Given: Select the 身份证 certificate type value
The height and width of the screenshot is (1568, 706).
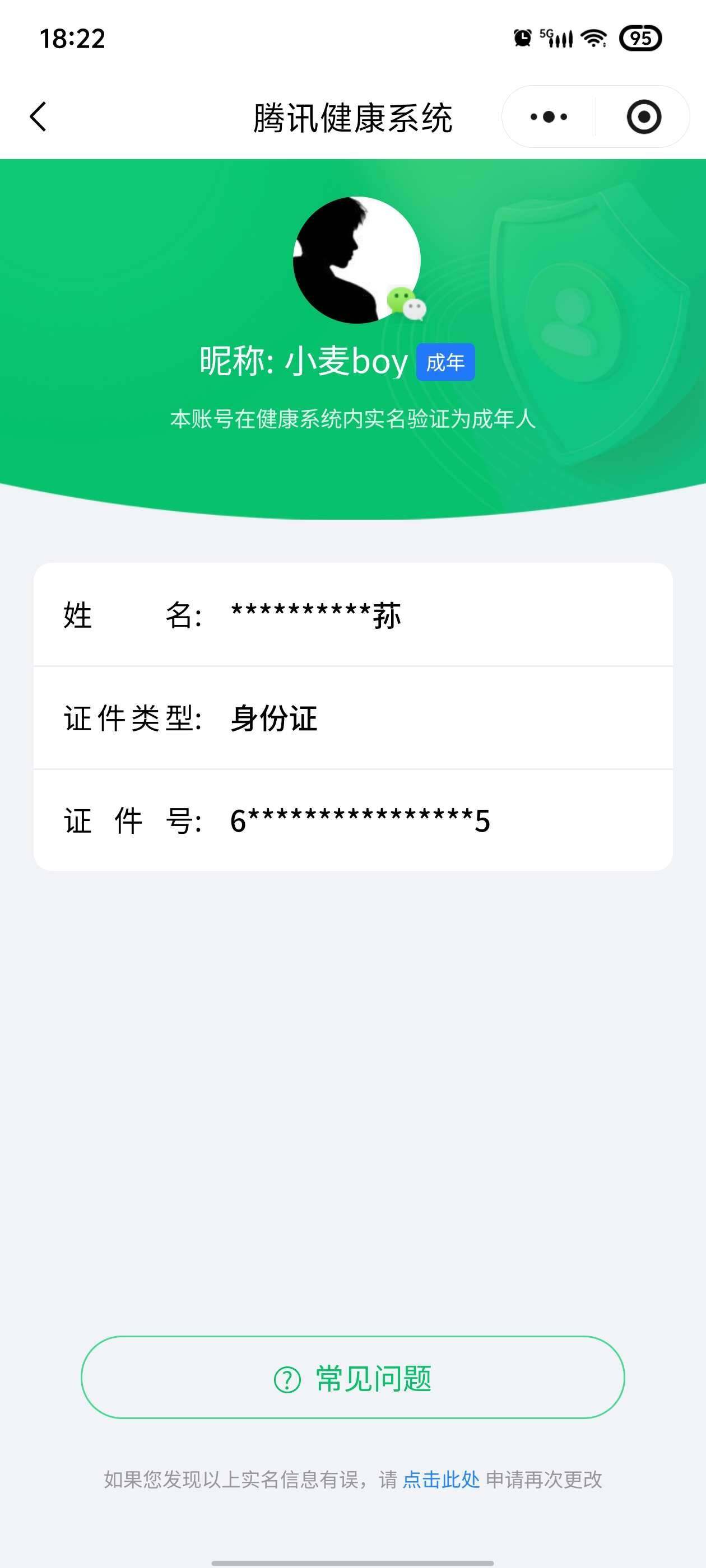Looking at the screenshot, I should [x=274, y=718].
